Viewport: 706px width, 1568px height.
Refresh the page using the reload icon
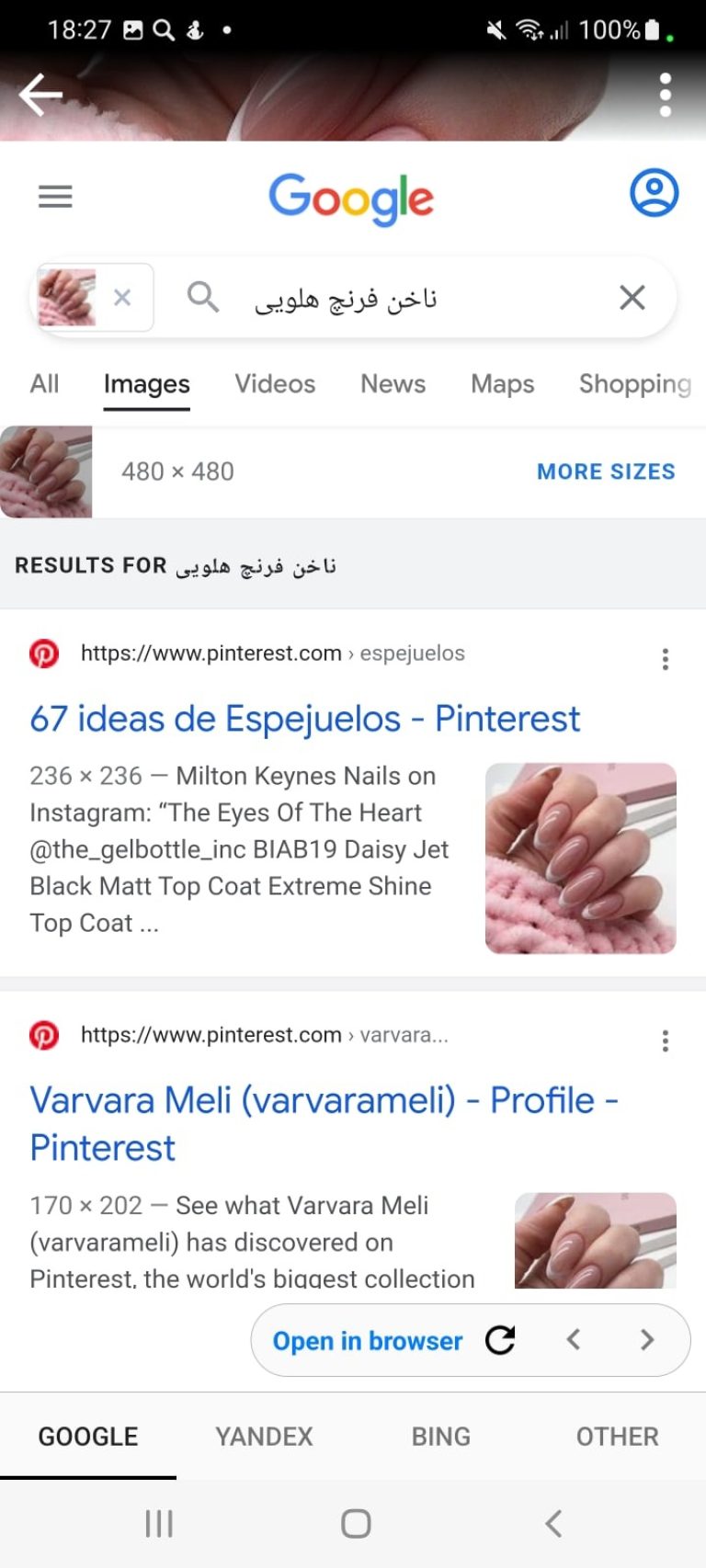point(500,1340)
